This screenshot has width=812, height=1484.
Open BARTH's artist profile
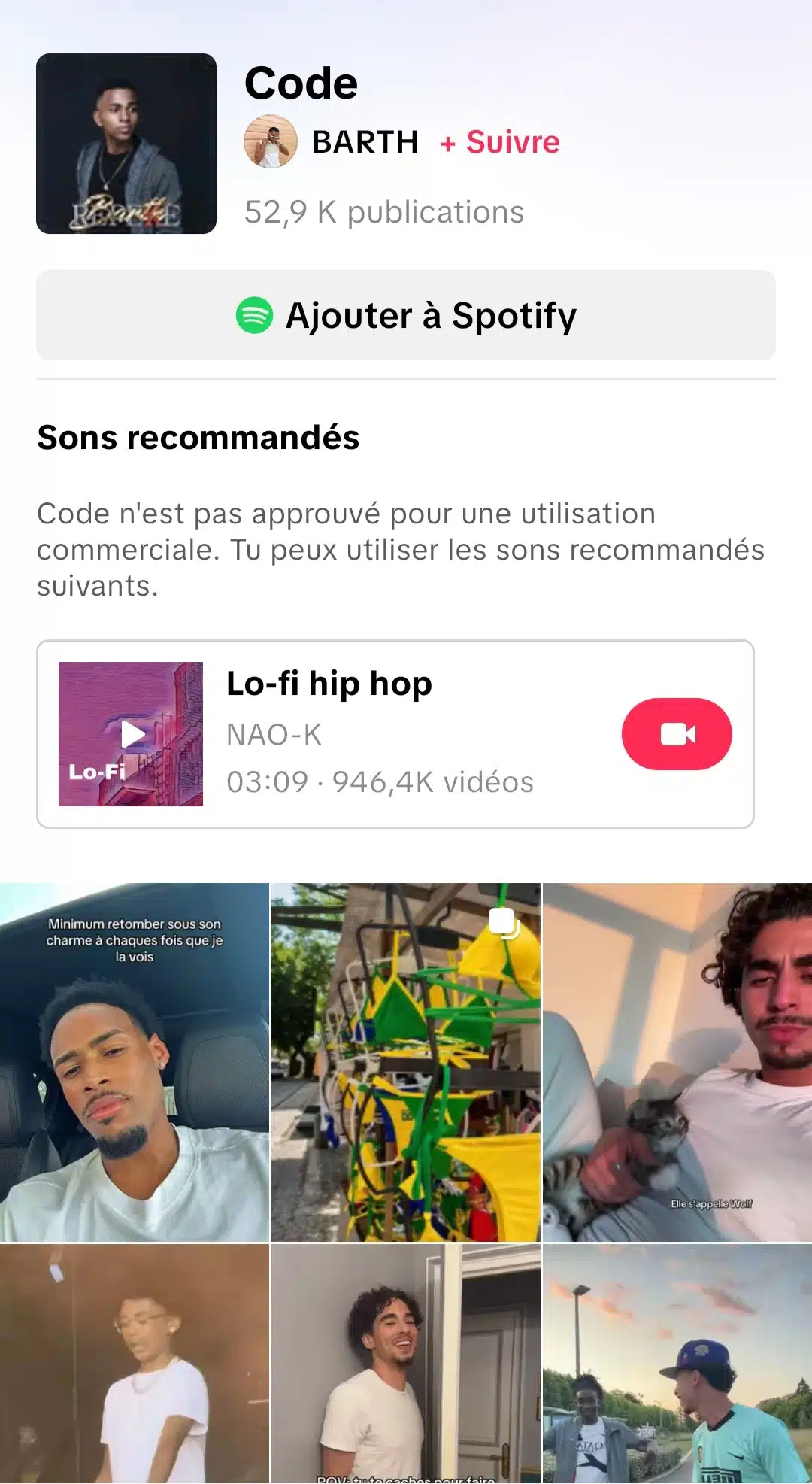(365, 142)
